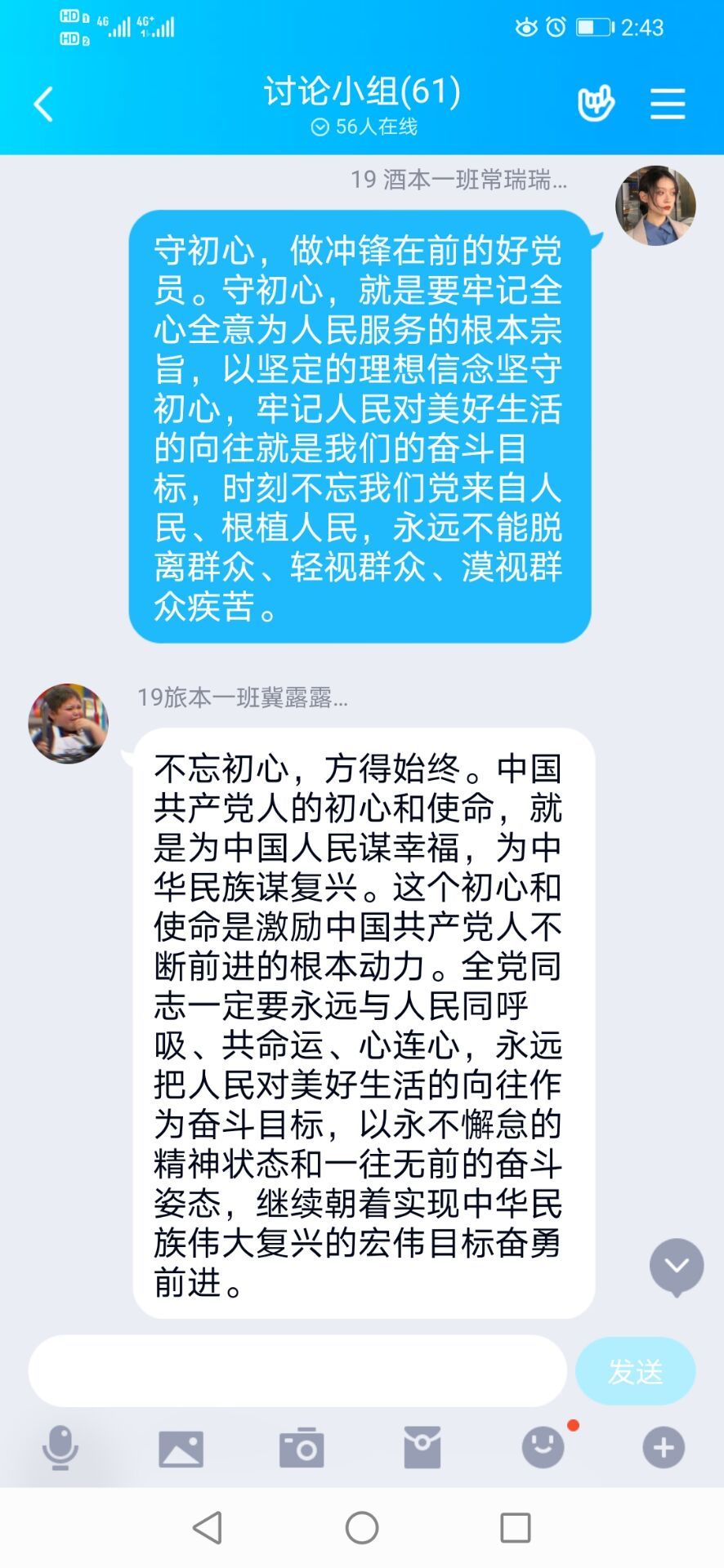The height and width of the screenshot is (1568, 724).
Task: Tap the system home button
Action: point(362,1527)
